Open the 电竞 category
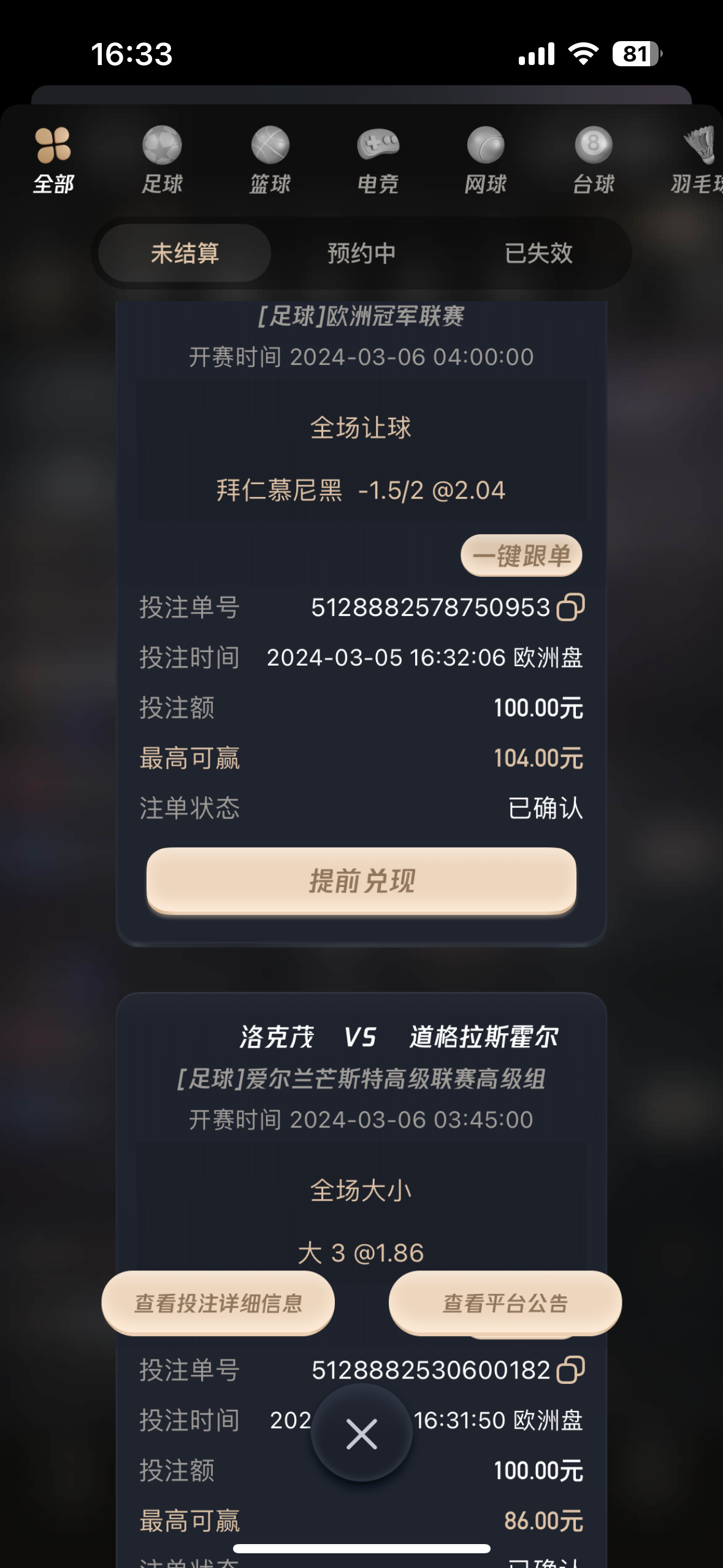 coord(378,161)
